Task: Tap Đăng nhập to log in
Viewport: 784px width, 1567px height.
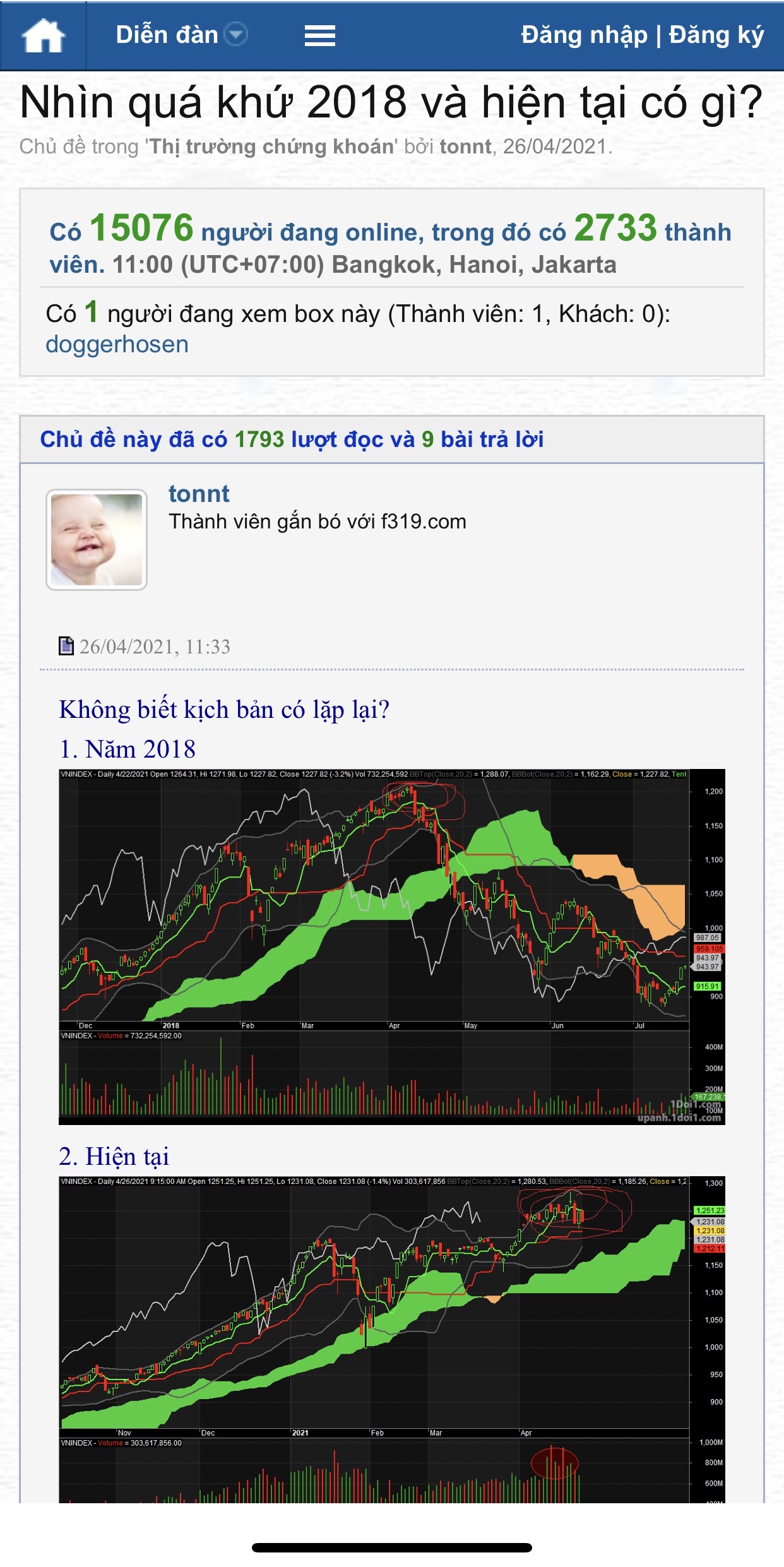Action: (x=584, y=35)
